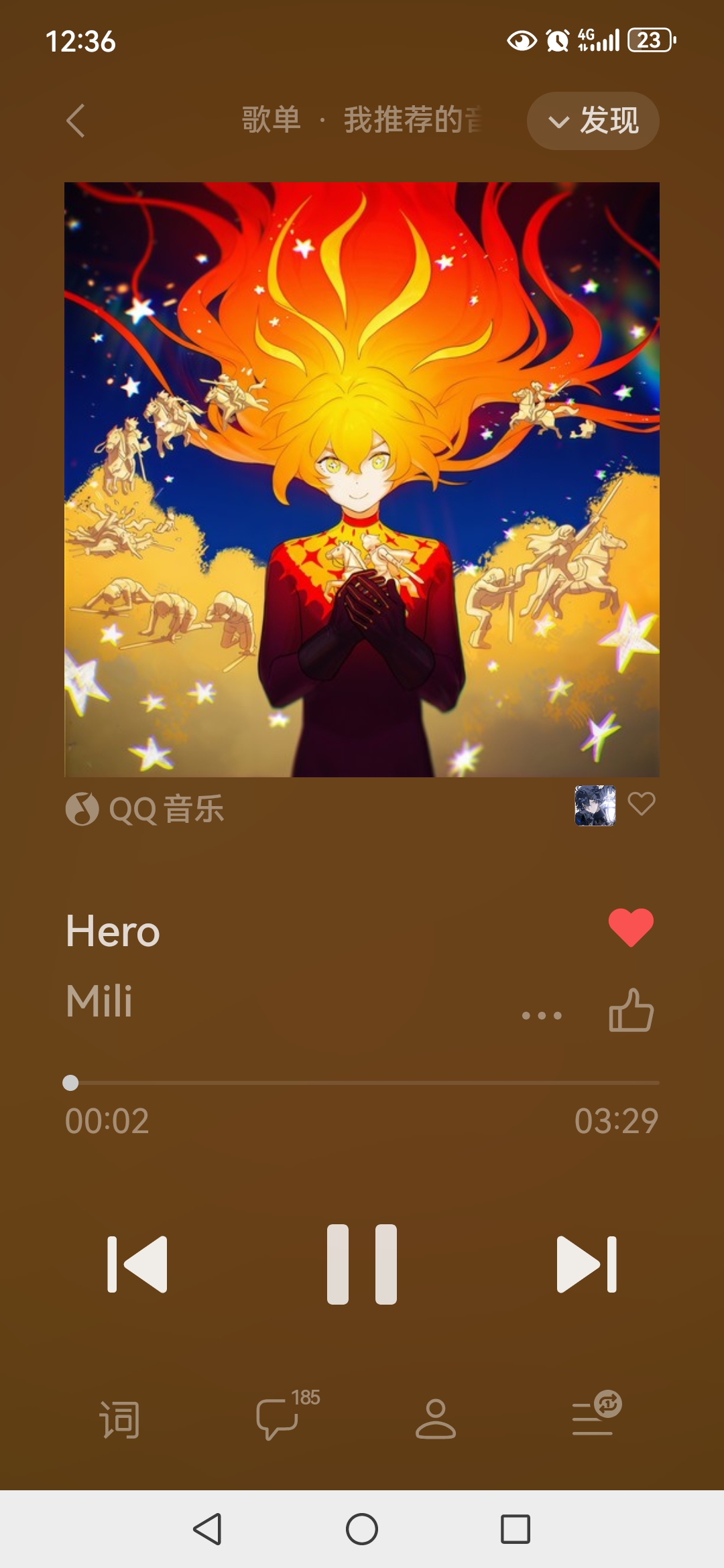Go back using the top-left arrow
This screenshot has height=1568, width=724.
76,121
